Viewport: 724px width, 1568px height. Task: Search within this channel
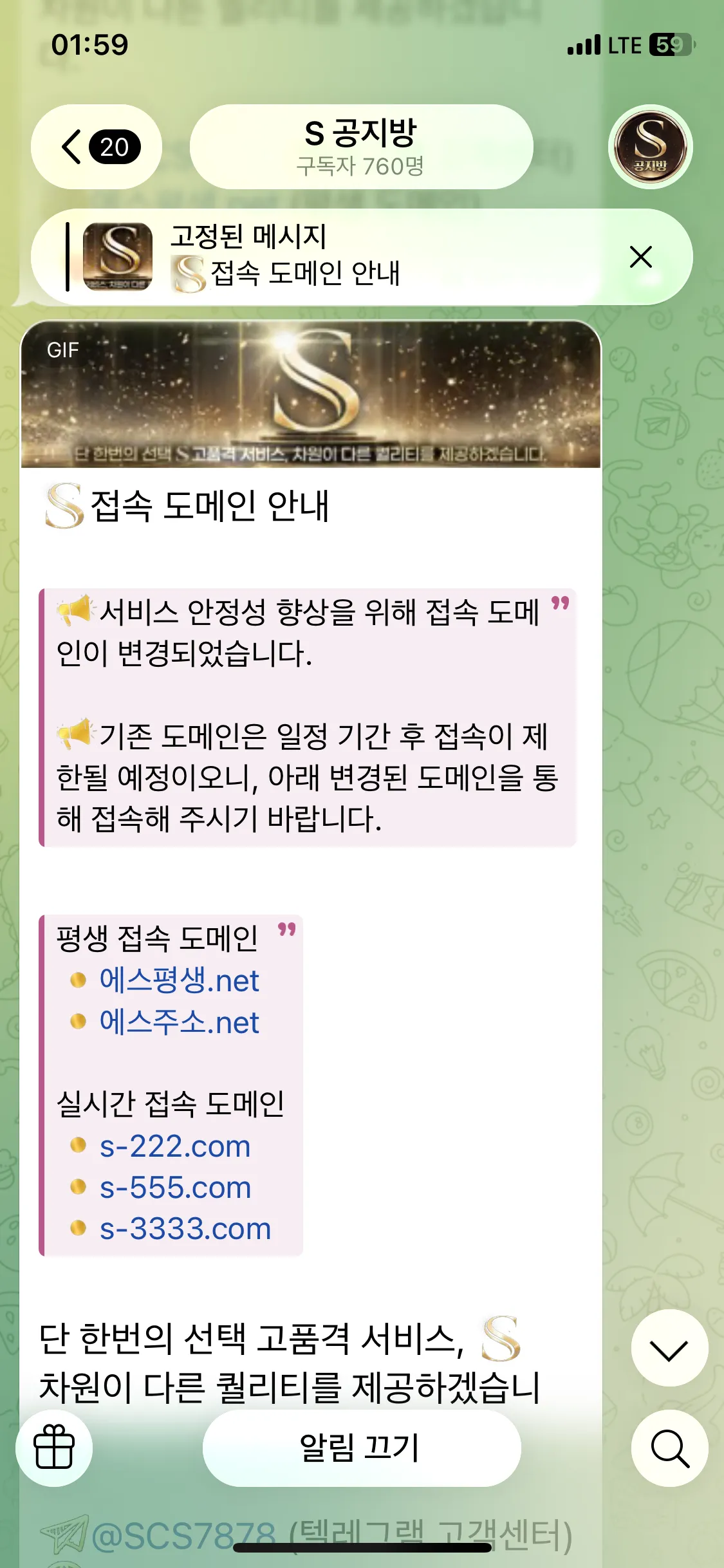pos(669,1448)
